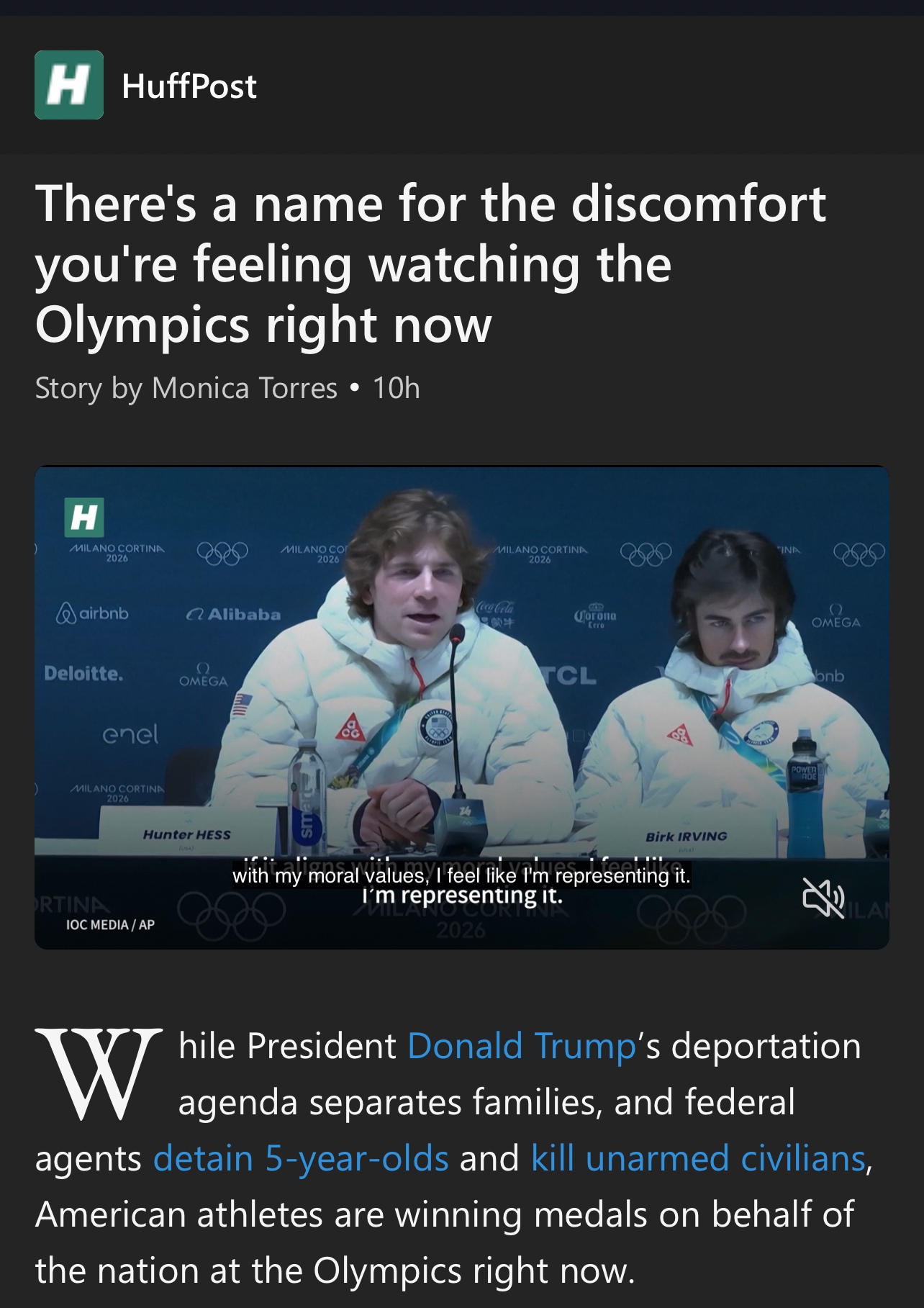Open the 'detain 5-year-olds' link
Screen dimensions: 924x1308
point(301,1158)
